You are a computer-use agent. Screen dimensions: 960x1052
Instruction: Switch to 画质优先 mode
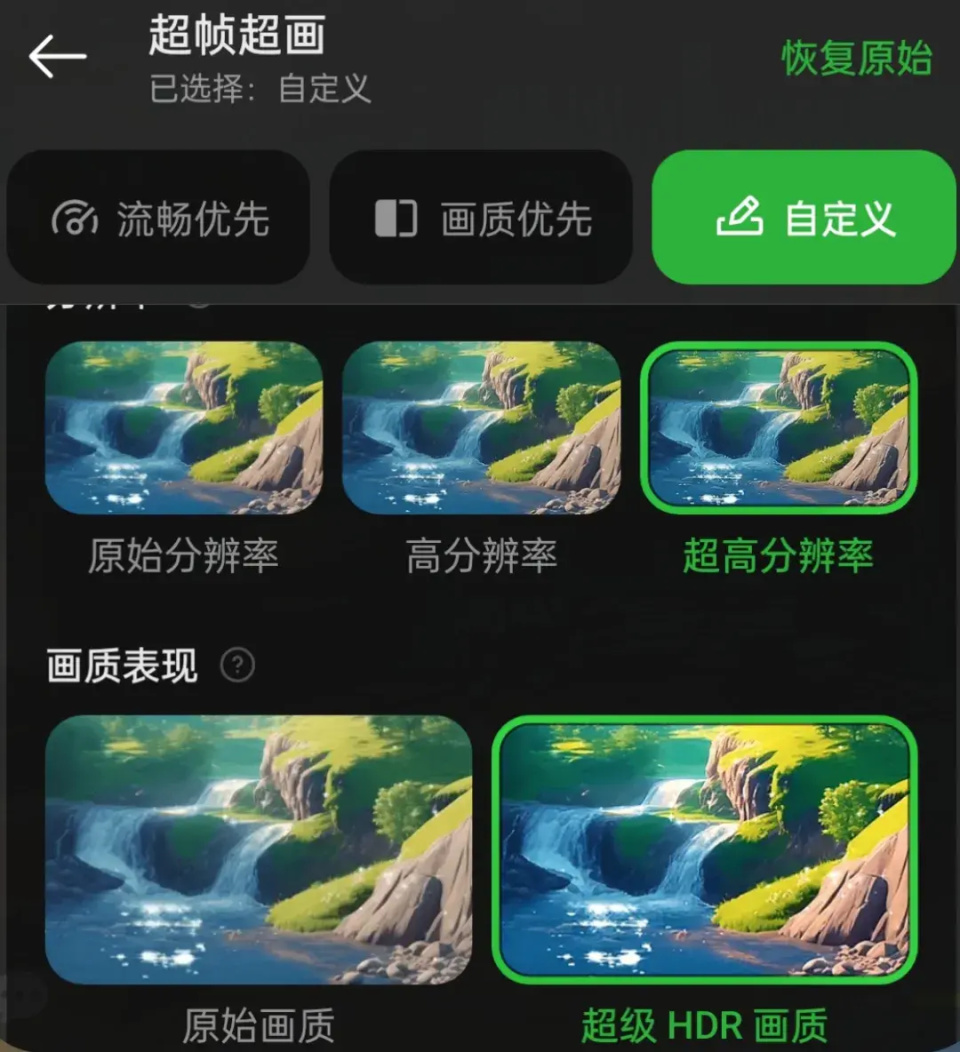(x=481, y=218)
